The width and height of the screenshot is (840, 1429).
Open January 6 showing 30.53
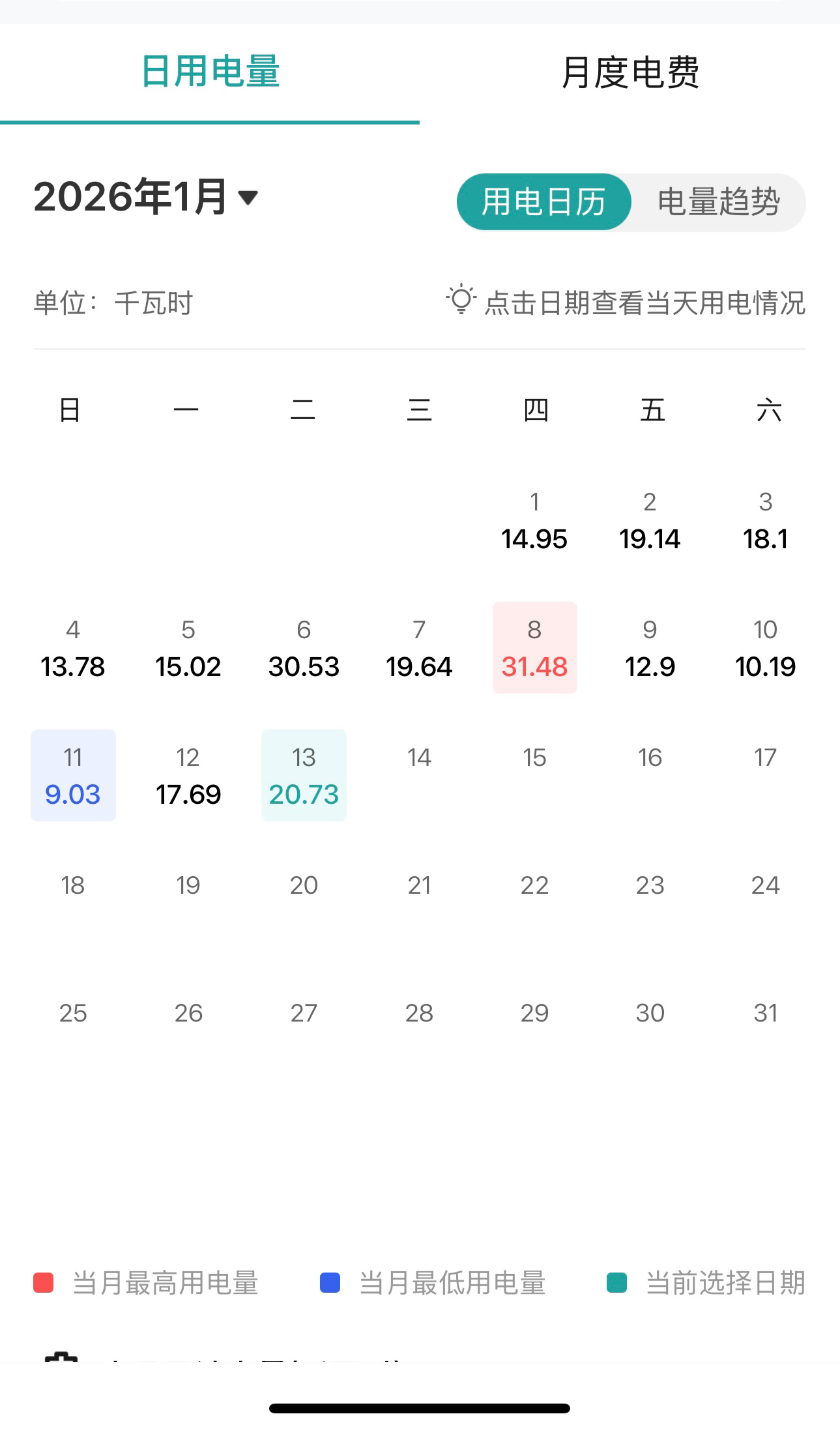304,649
